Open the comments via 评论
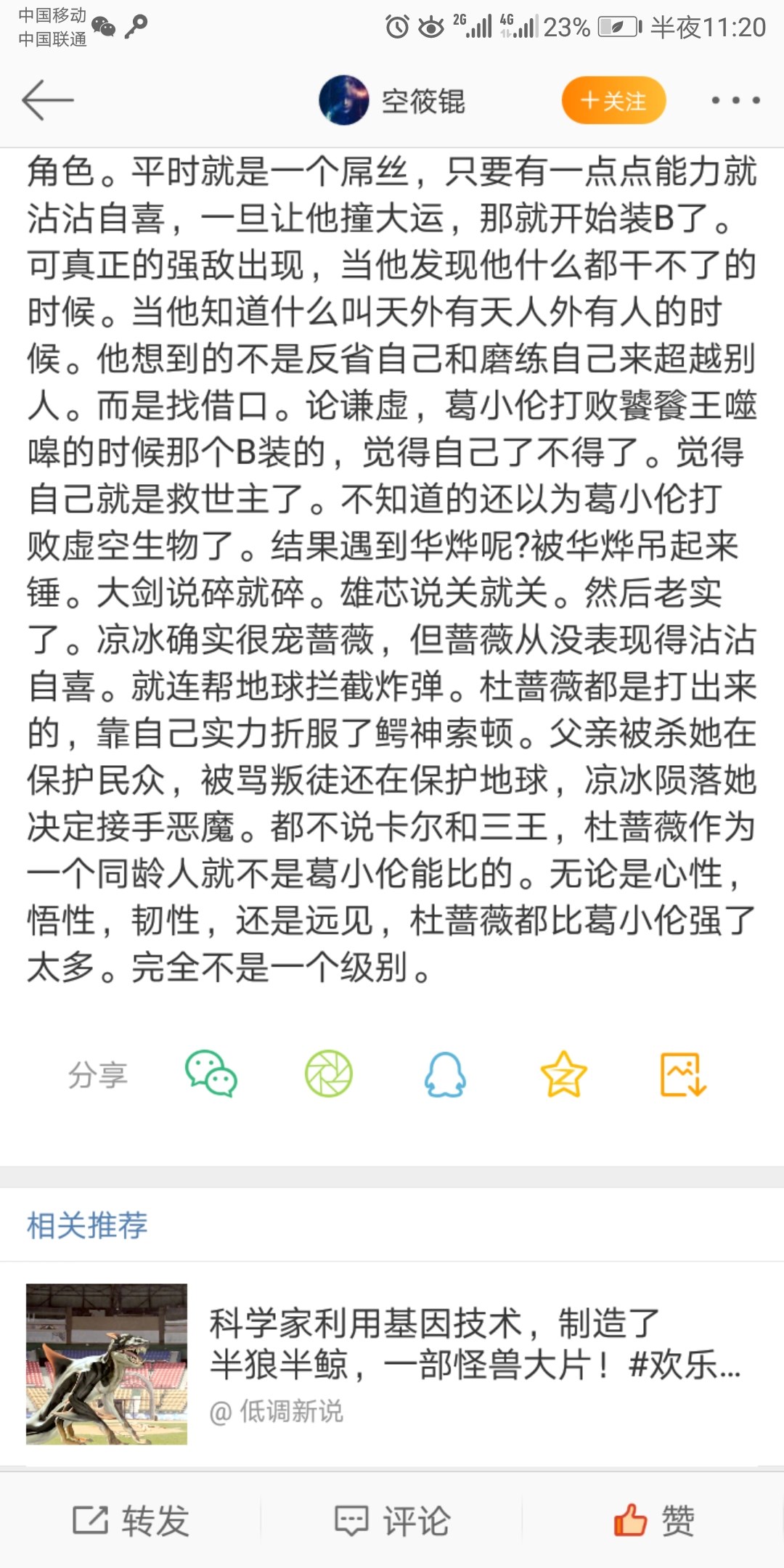This screenshot has height=1568, width=784. pos(392,1519)
